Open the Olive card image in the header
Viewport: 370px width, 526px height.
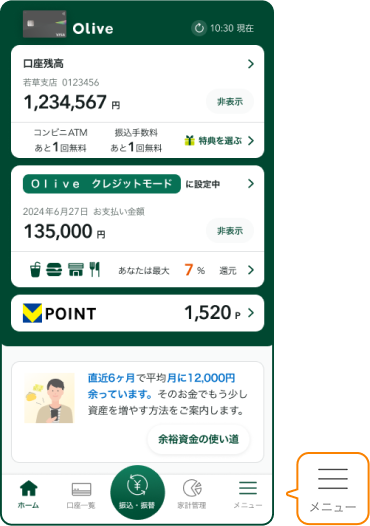coord(45,24)
